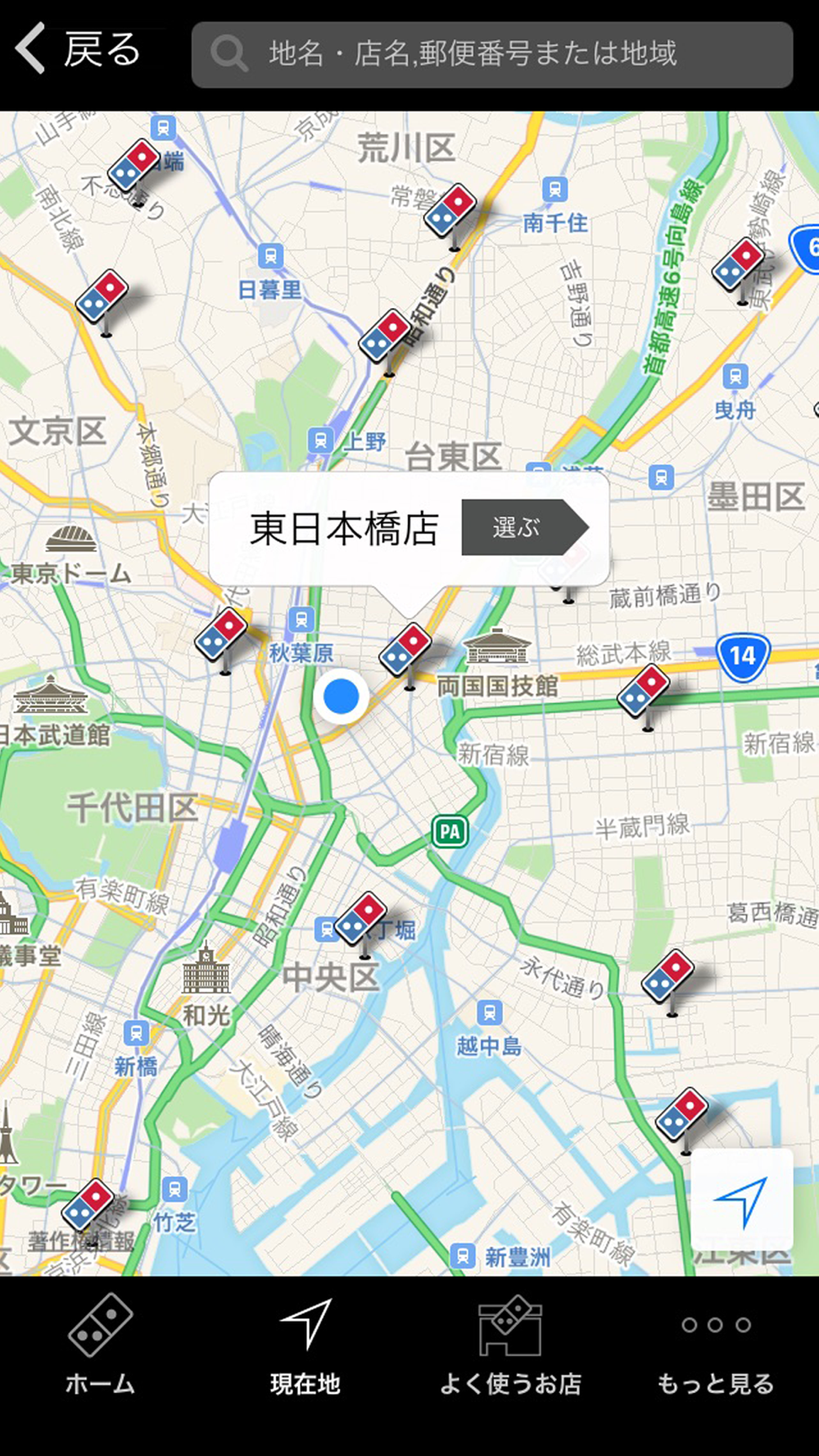Tap store pin below 総武本線 label
The image size is (819, 1456).
(x=645, y=694)
